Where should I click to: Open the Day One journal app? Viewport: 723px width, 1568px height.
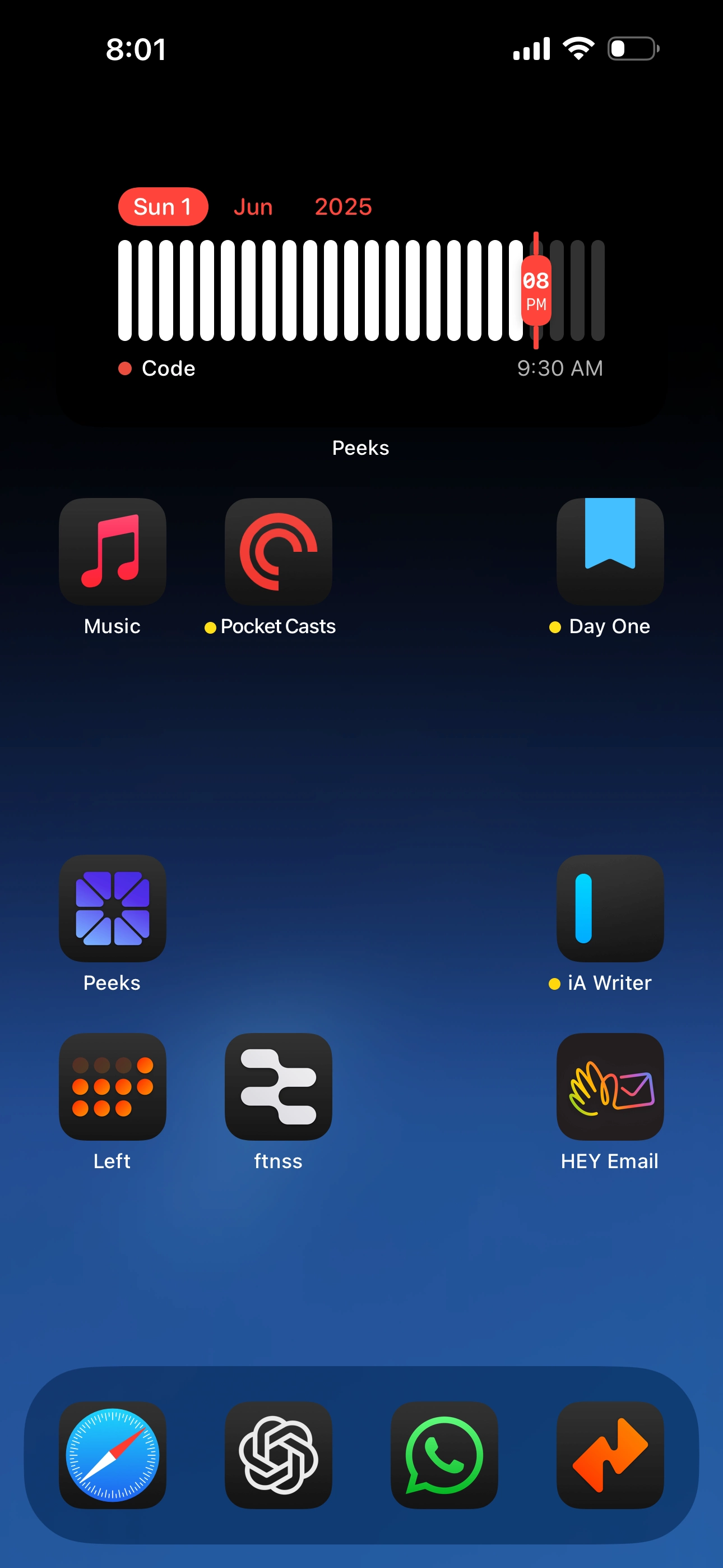tap(610, 551)
